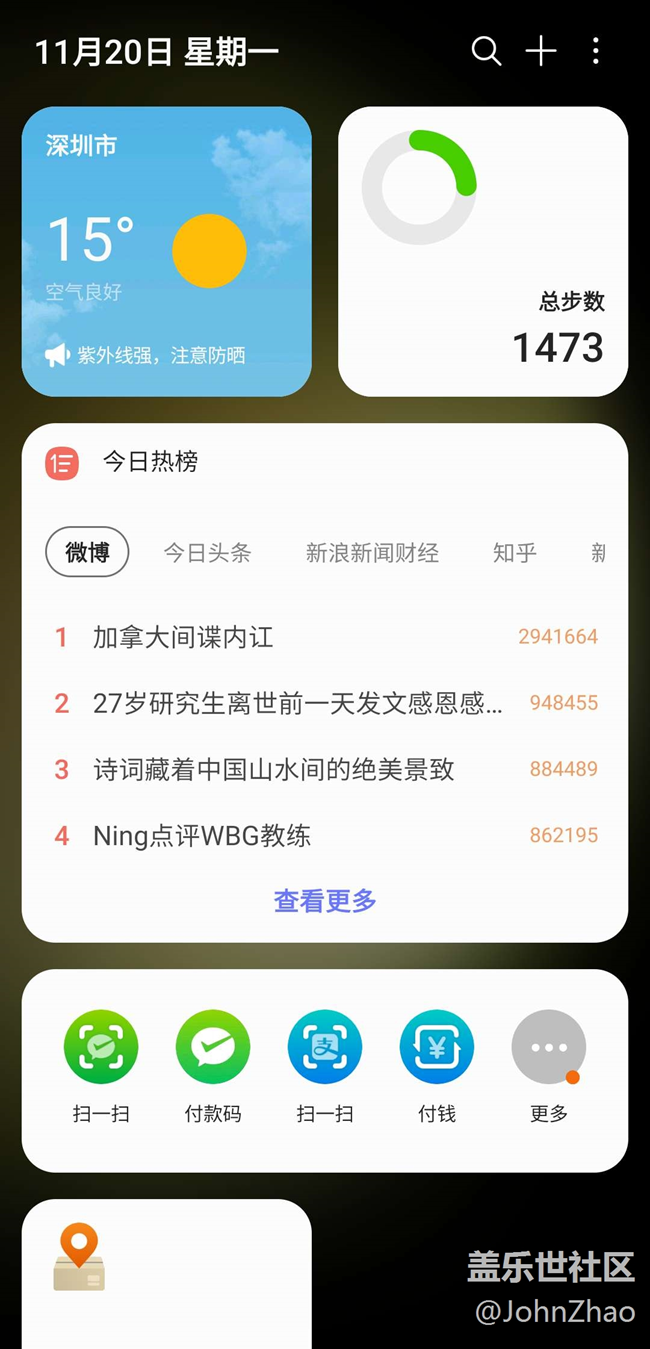Open topic Ning点评WBG教练
This screenshot has height=1349, width=650.
(202, 835)
